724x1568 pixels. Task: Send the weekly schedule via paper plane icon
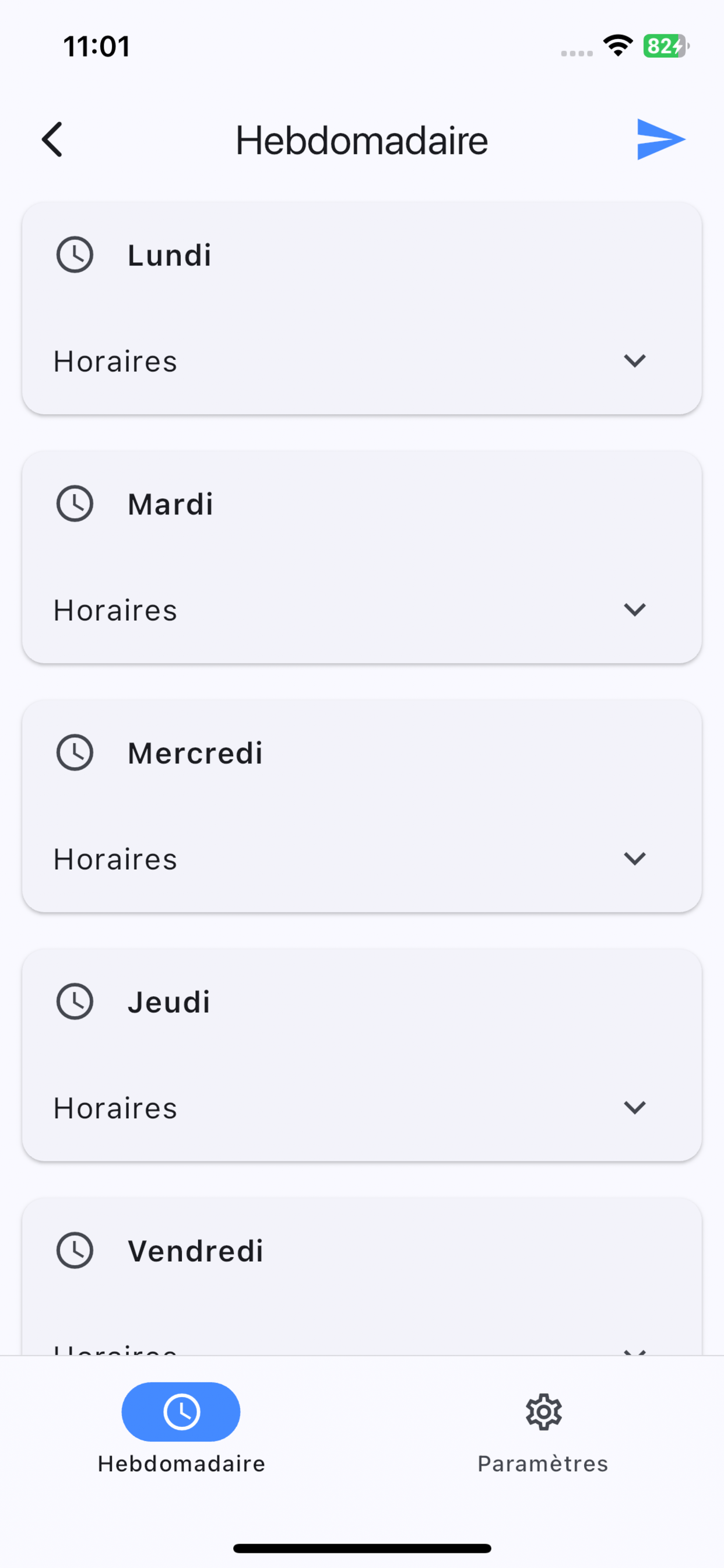tap(660, 139)
